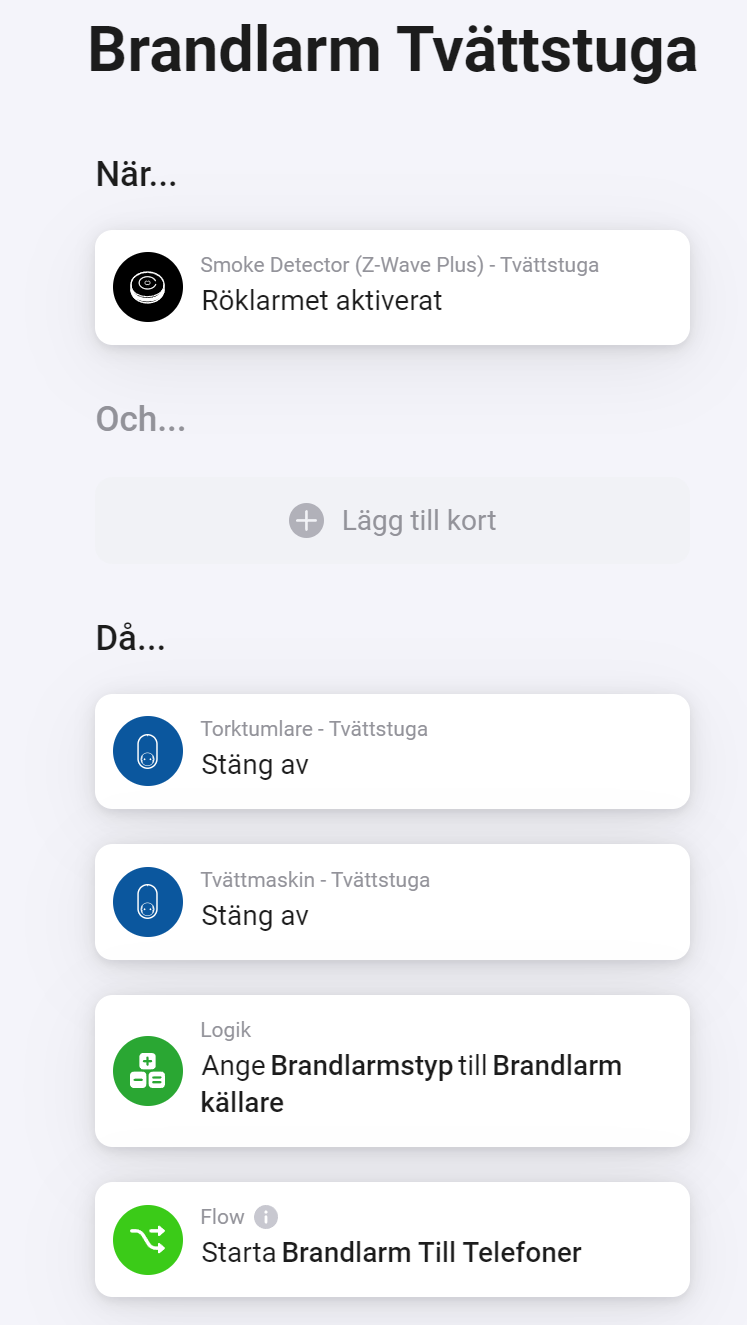This screenshot has height=1325, width=747.
Task: Open the Smoke Detector Röklarmet aktiverat card
Action: pyautogui.click(x=392, y=288)
